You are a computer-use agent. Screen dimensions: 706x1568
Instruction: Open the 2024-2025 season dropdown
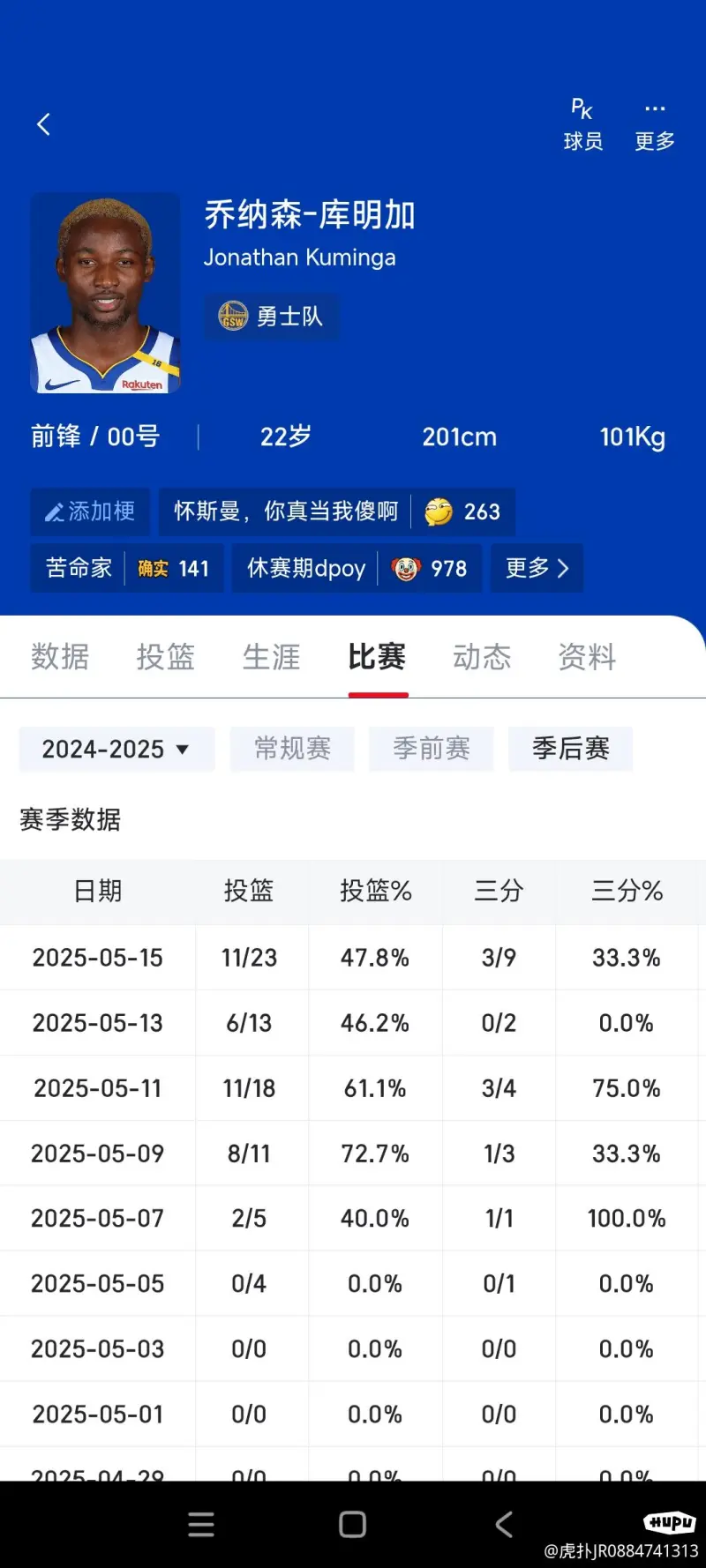coord(116,749)
